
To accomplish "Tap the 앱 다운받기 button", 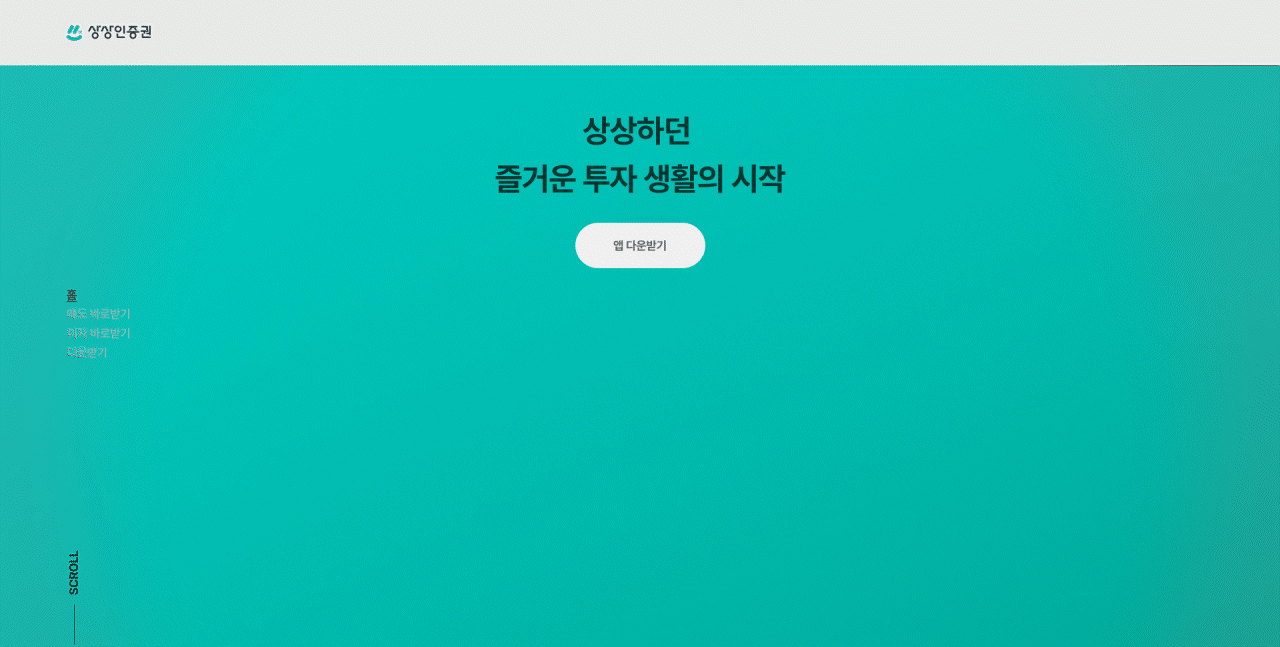I will pos(640,245).
